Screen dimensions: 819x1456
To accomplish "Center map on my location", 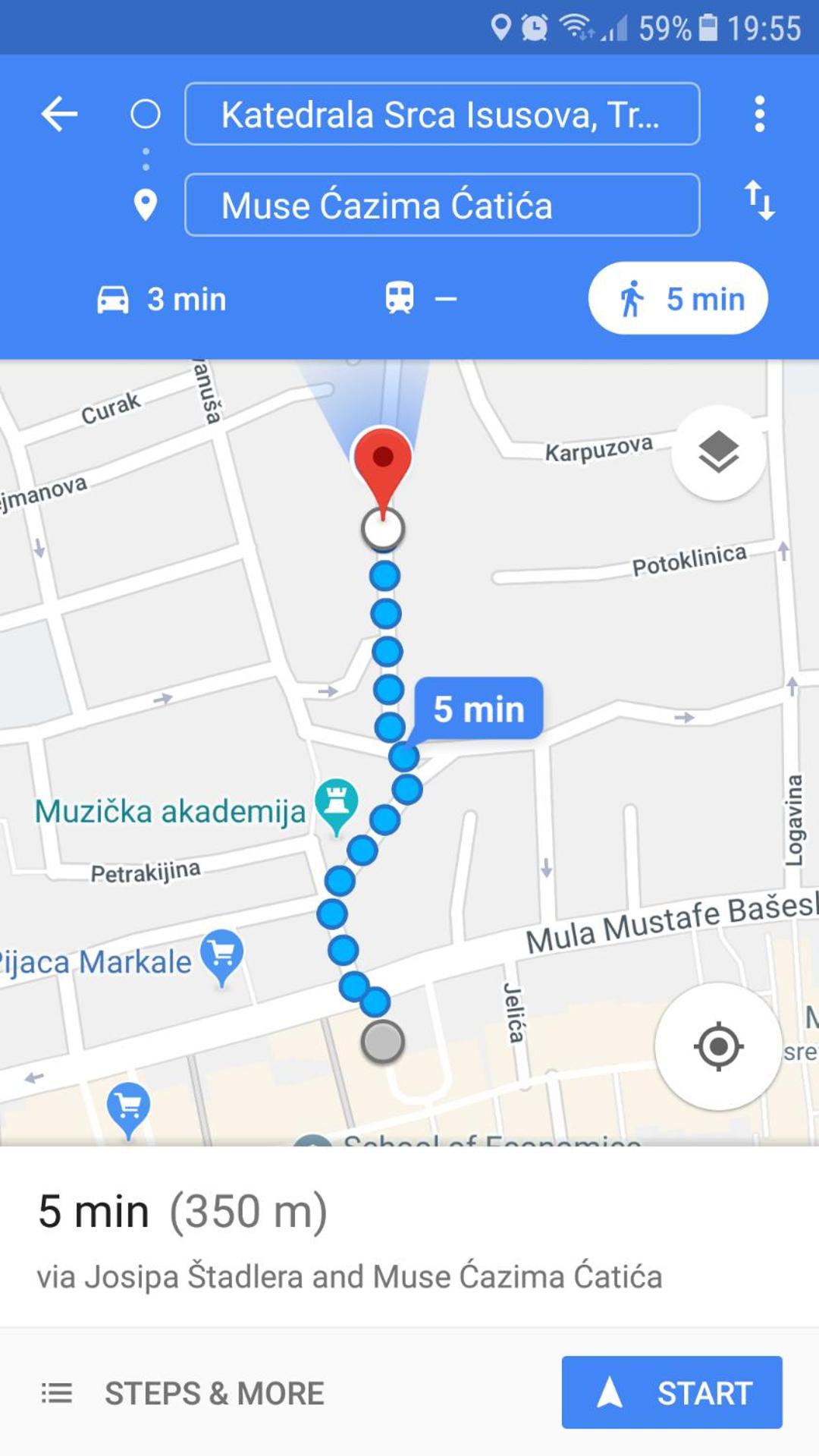I will coord(718,1046).
